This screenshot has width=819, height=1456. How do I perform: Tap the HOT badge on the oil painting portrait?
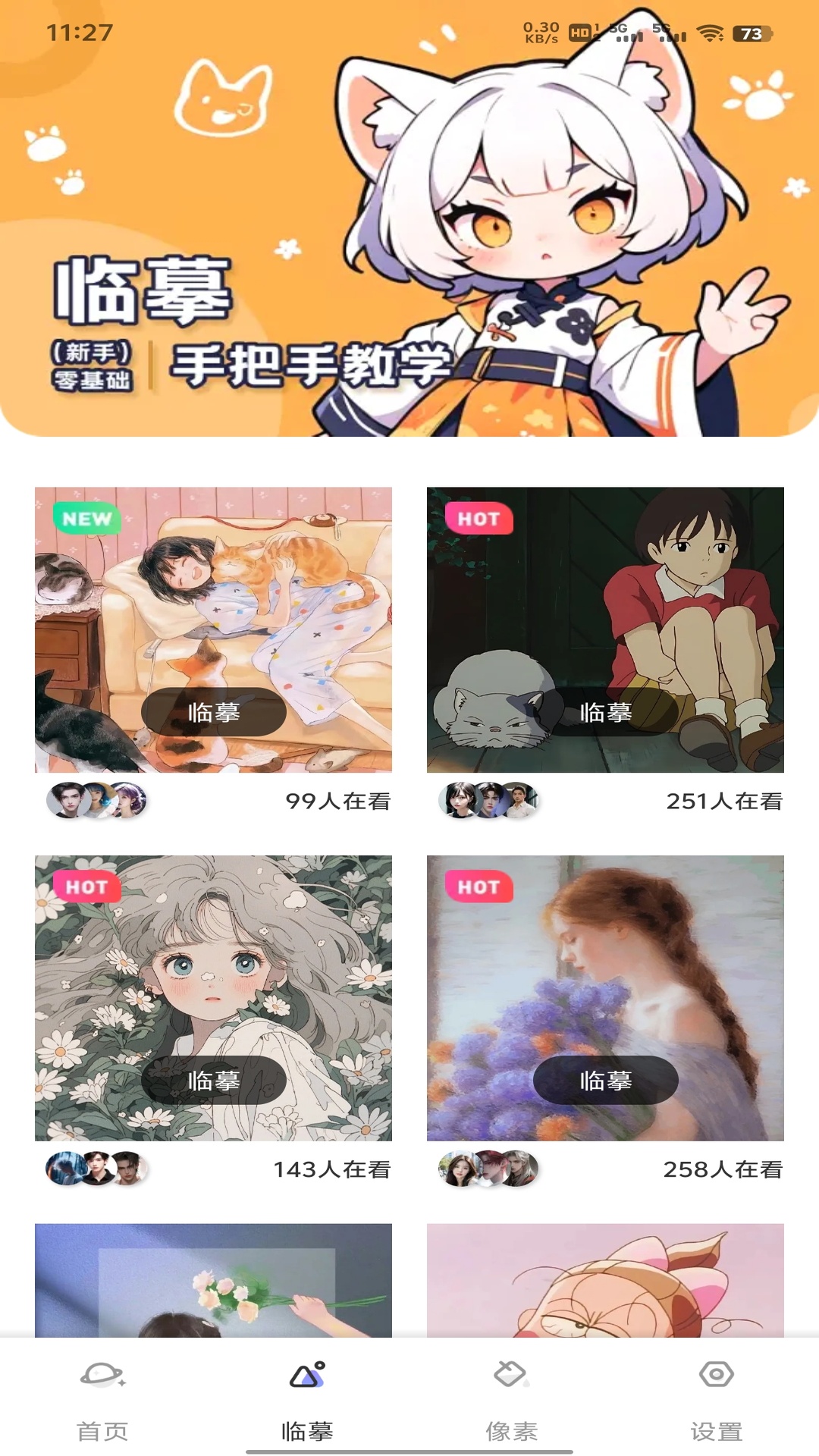[480, 885]
